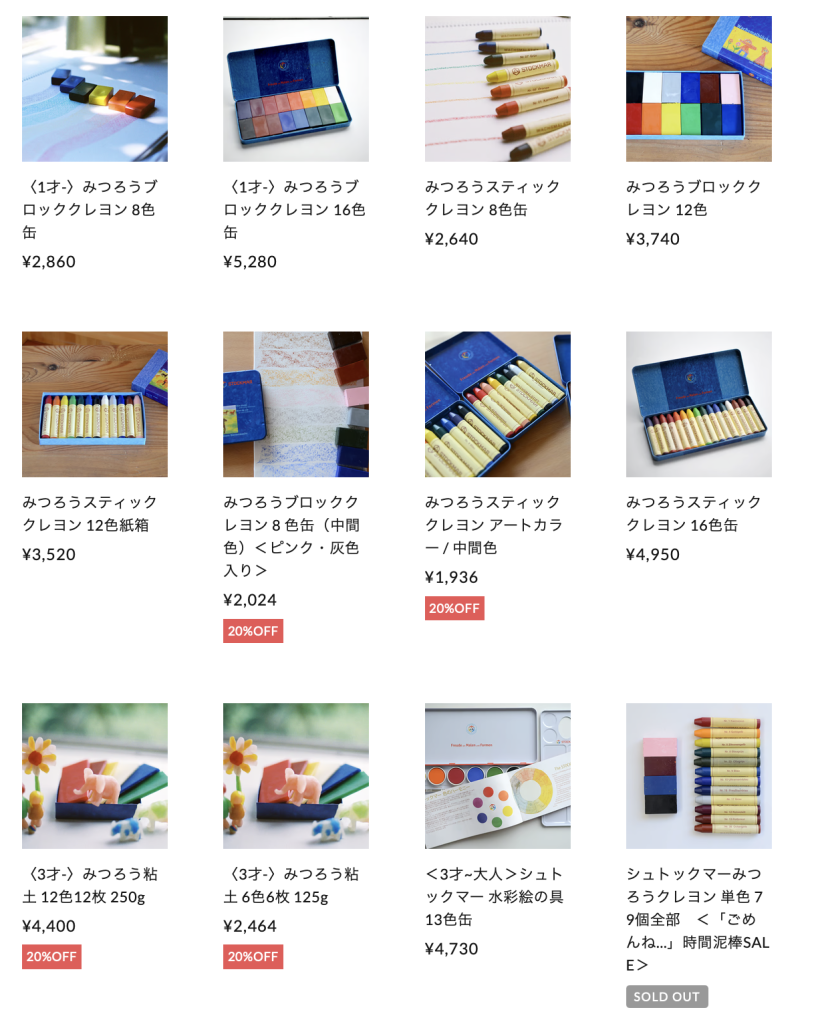
Task: Open みつろうスティッククレヨン 12色紙箱
Action: (x=95, y=404)
